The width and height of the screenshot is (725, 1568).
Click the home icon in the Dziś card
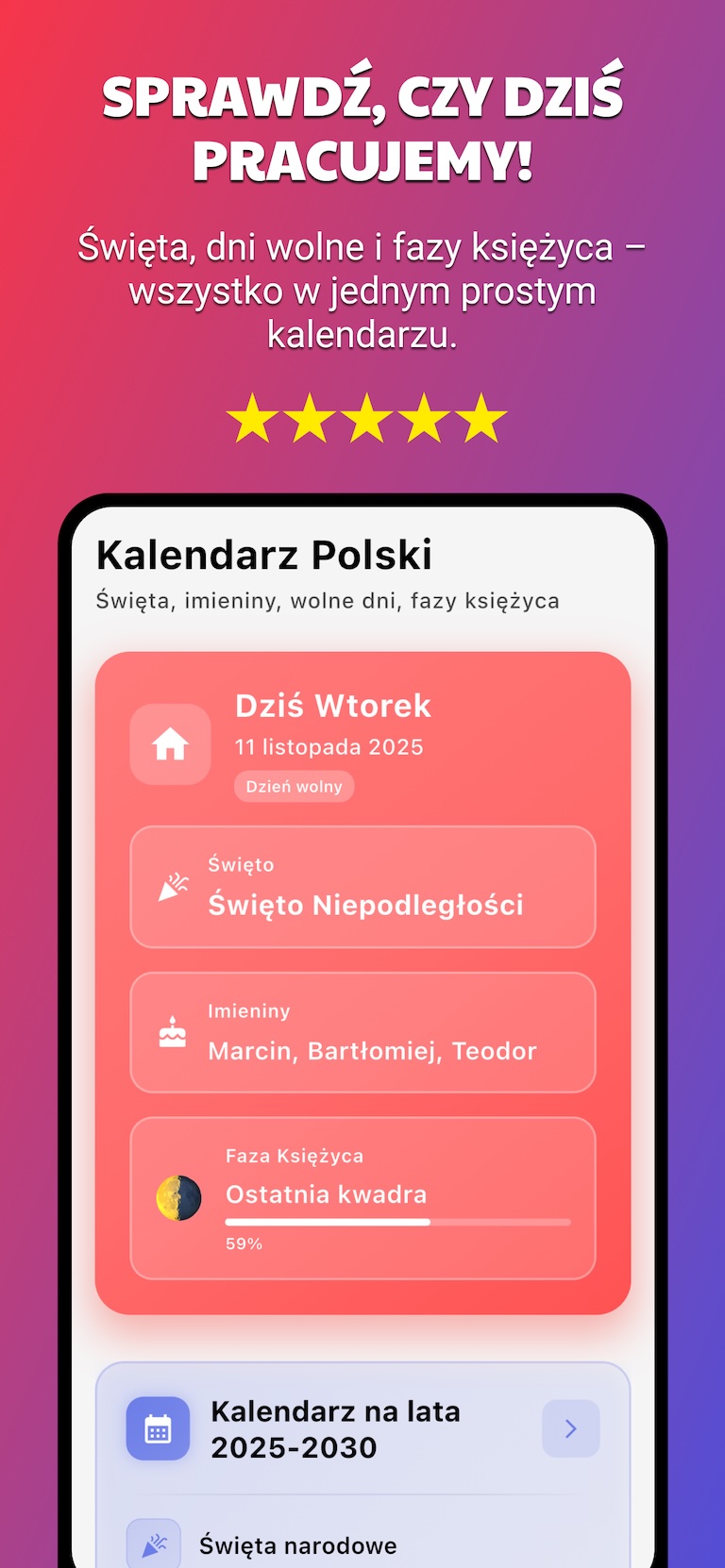tap(169, 744)
